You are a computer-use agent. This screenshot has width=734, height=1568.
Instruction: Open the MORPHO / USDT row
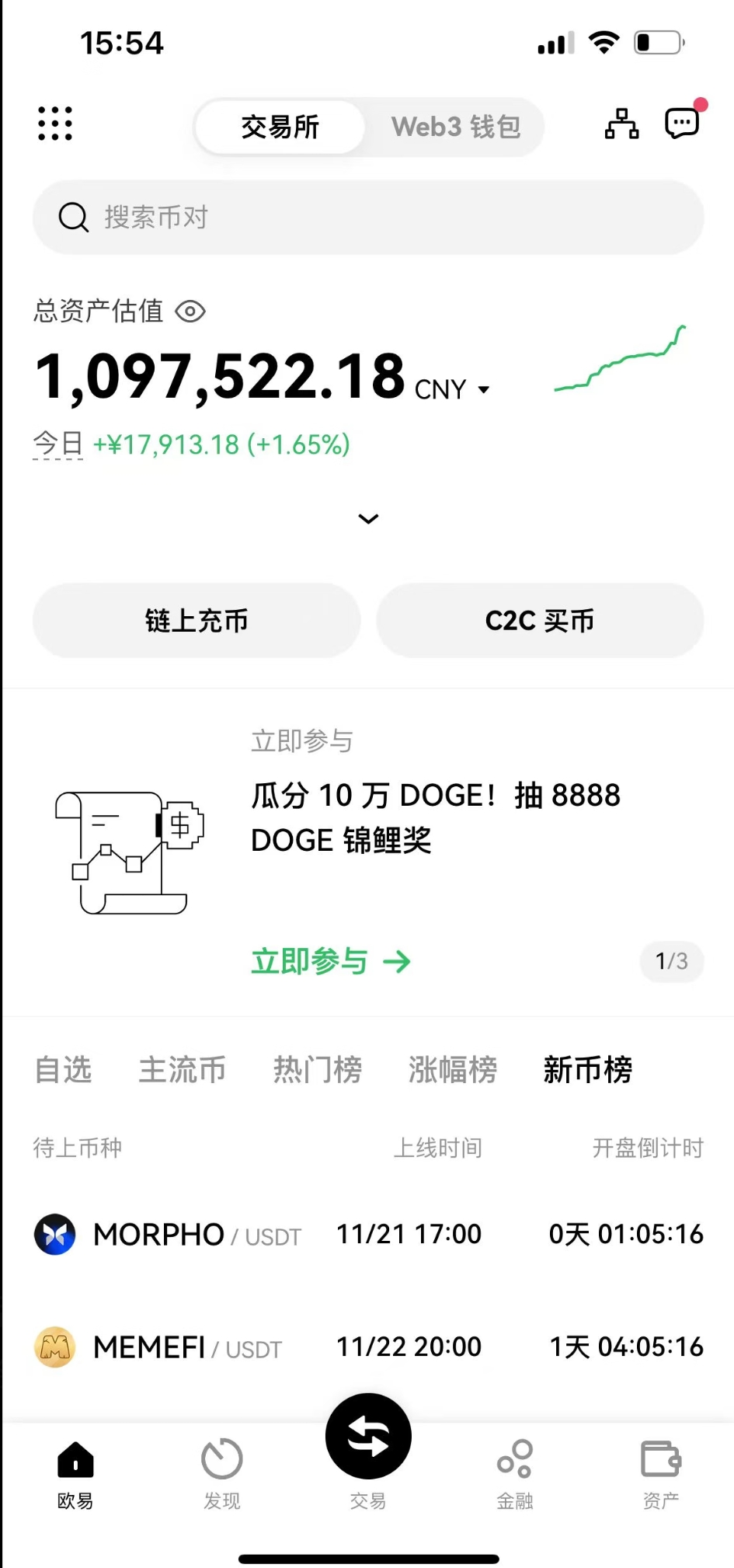click(368, 1234)
